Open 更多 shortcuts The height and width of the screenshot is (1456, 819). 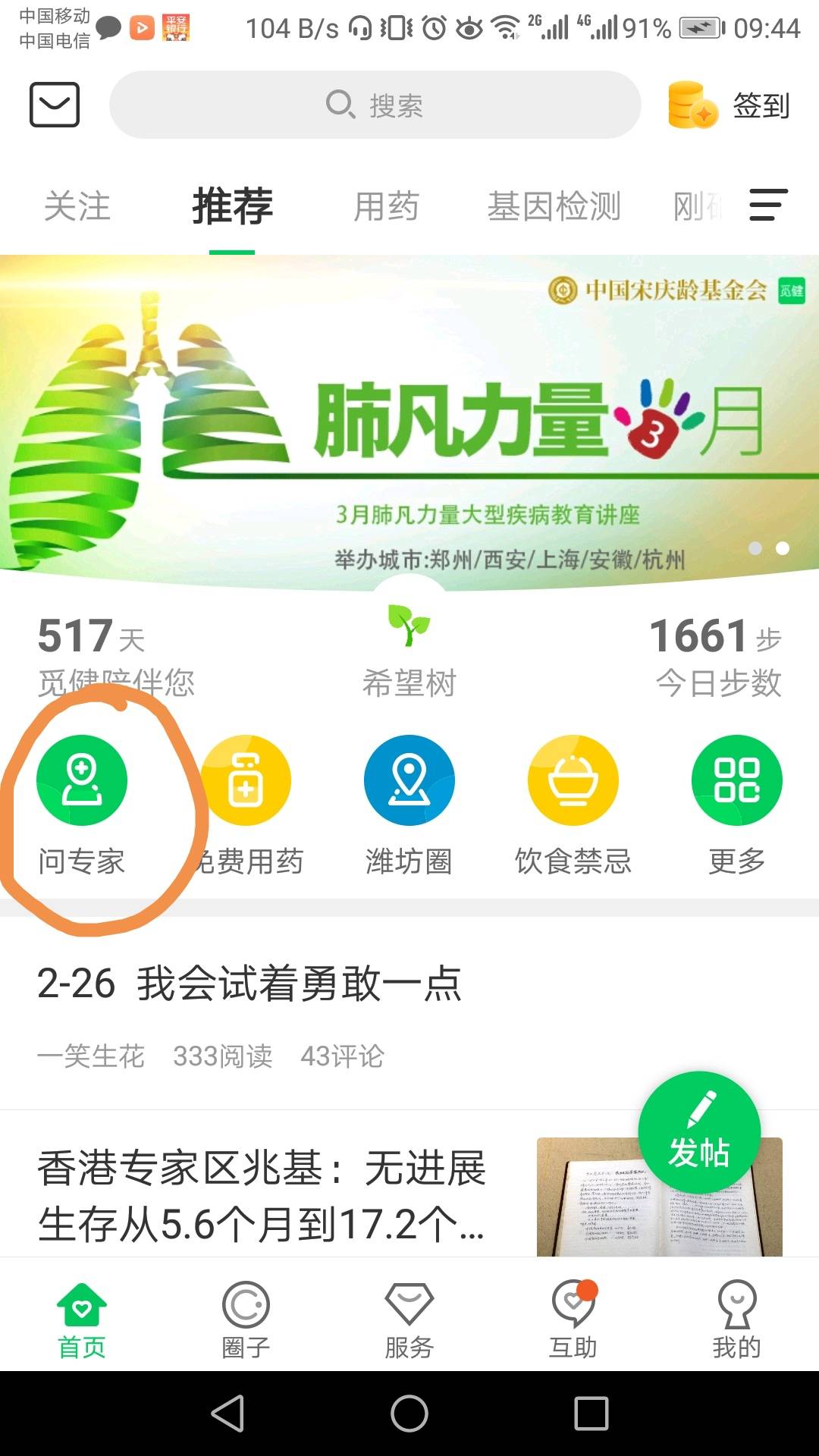[x=736, y=804]
